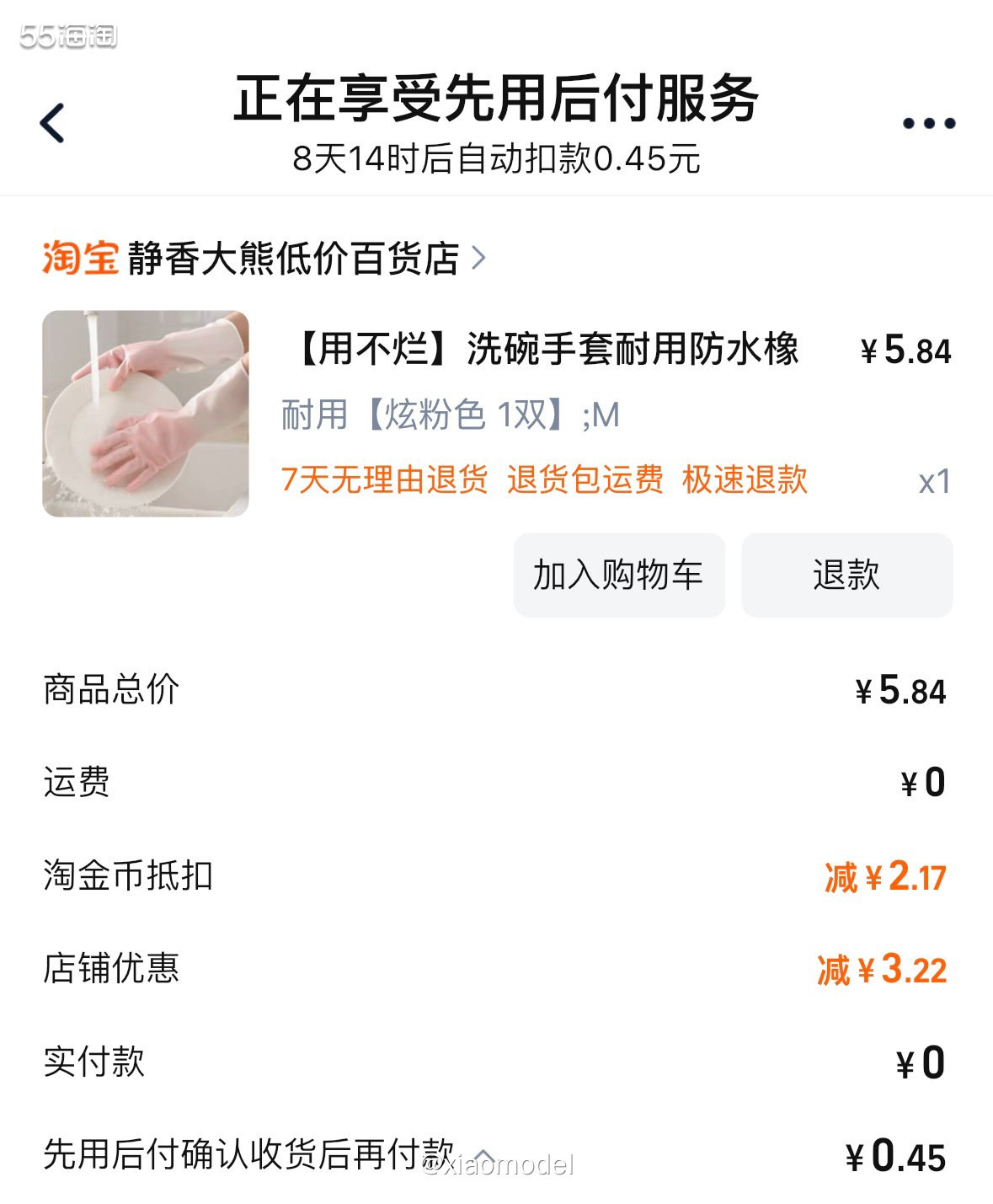
Task: Select the 加入购物车 button
Action: click(x=619, y=576)
